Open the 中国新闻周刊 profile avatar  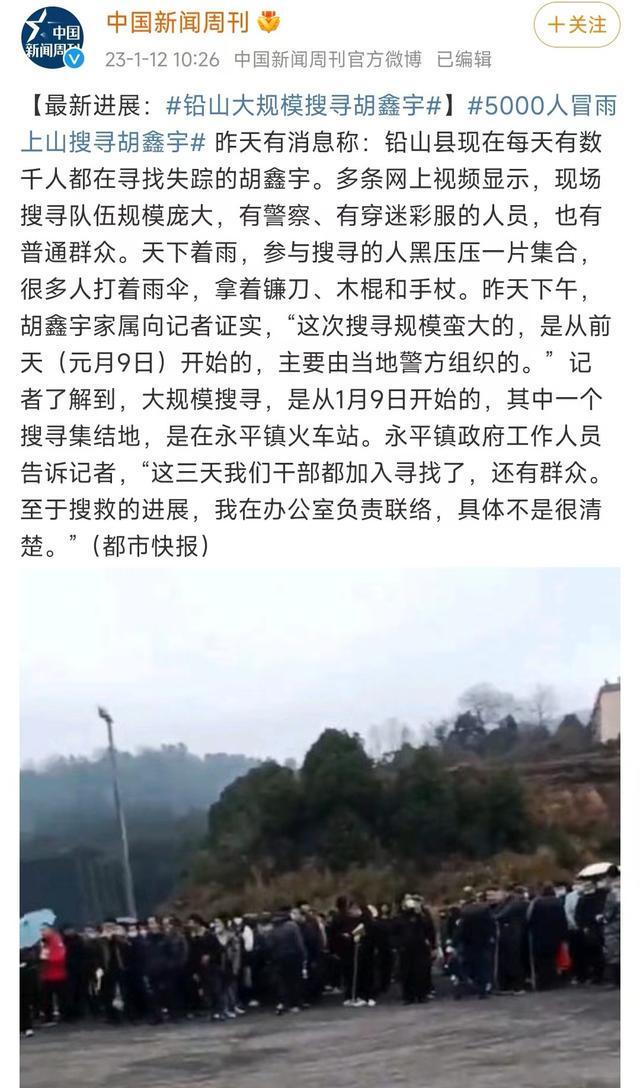coord(52,38)
